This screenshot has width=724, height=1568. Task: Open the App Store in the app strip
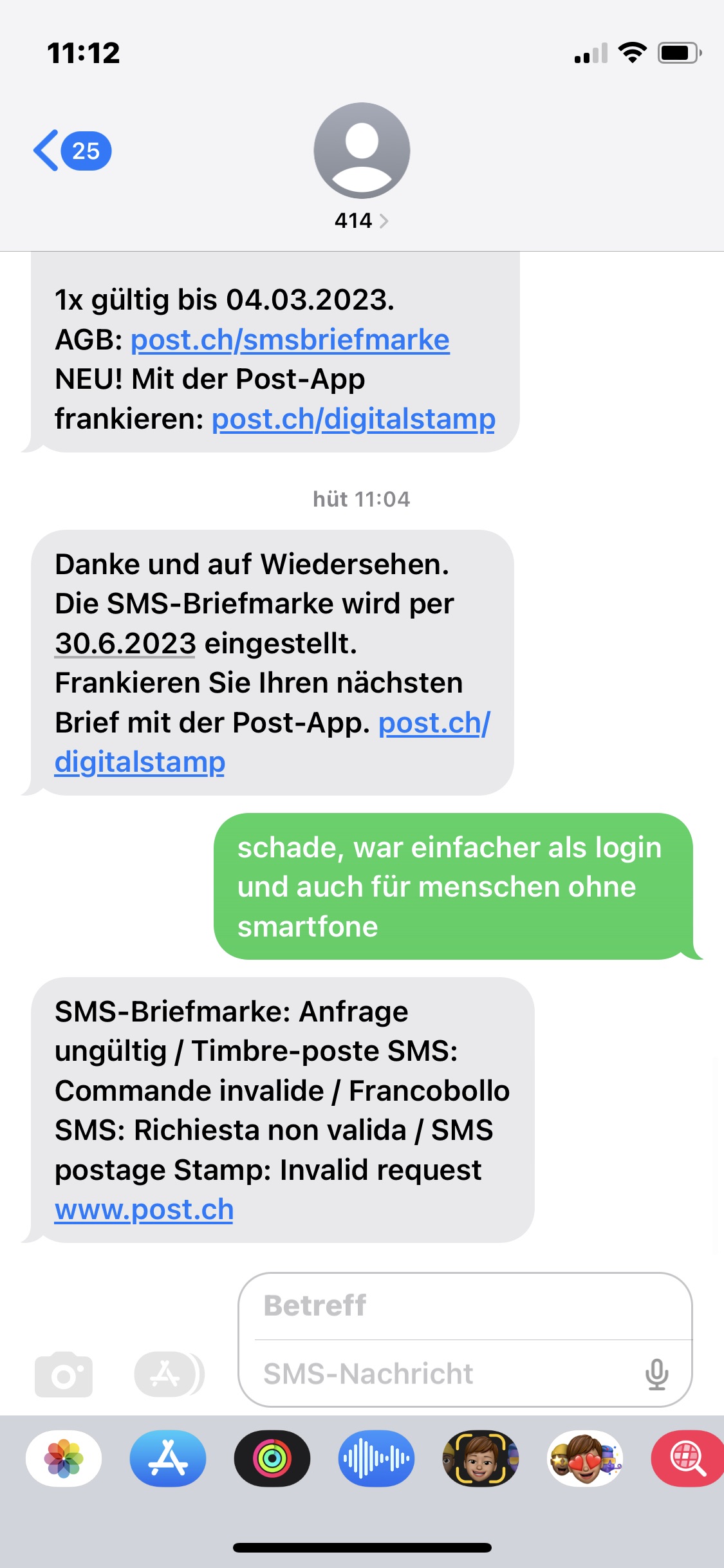[168, 1459]
